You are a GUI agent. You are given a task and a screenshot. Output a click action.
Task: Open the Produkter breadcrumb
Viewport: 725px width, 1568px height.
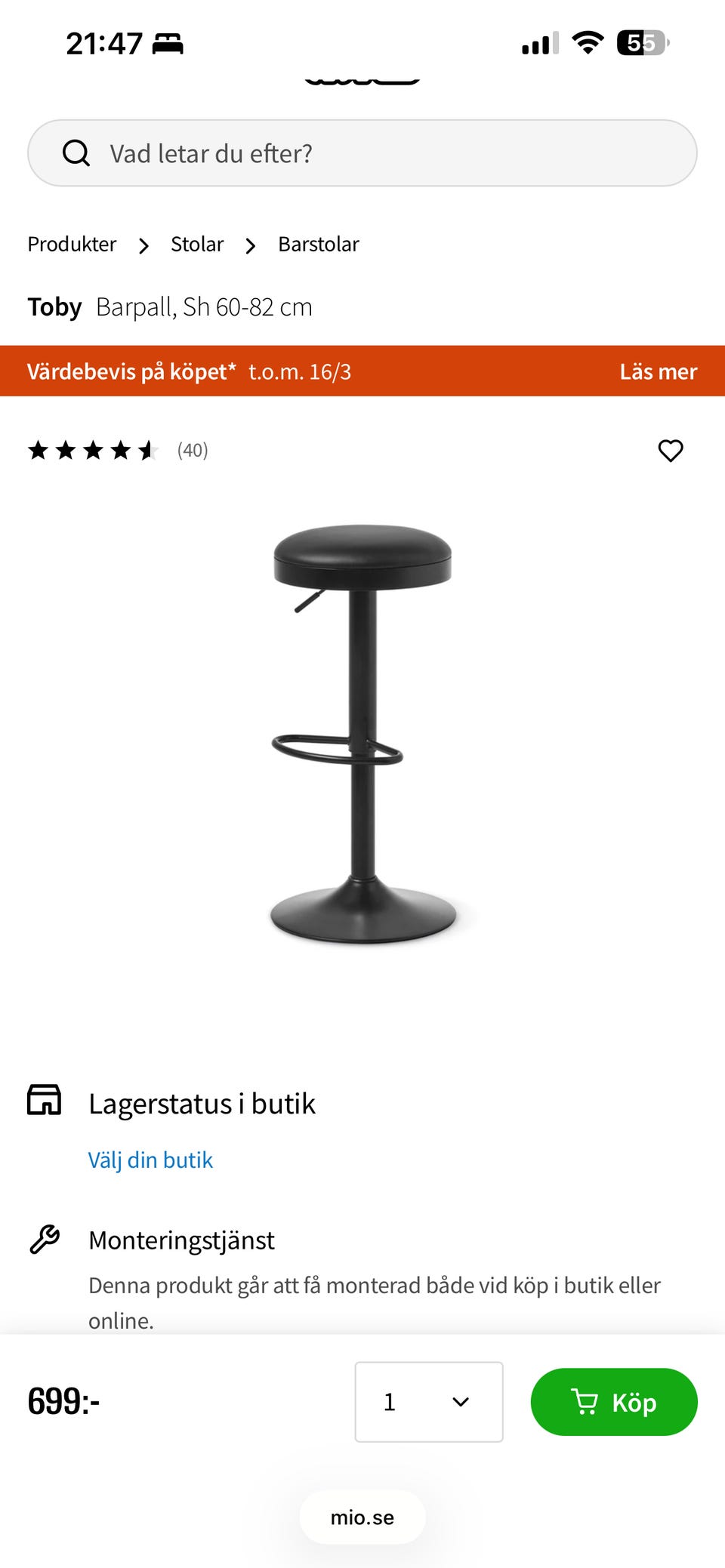(x=71, y=244)
